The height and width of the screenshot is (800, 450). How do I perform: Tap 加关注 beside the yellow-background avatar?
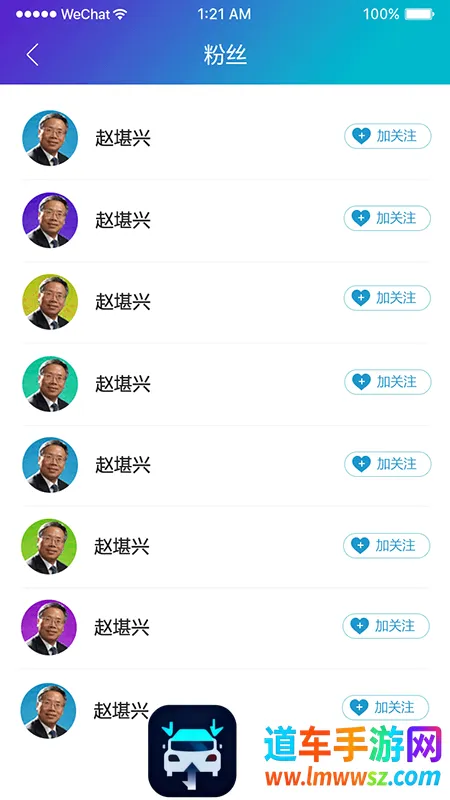387,298
